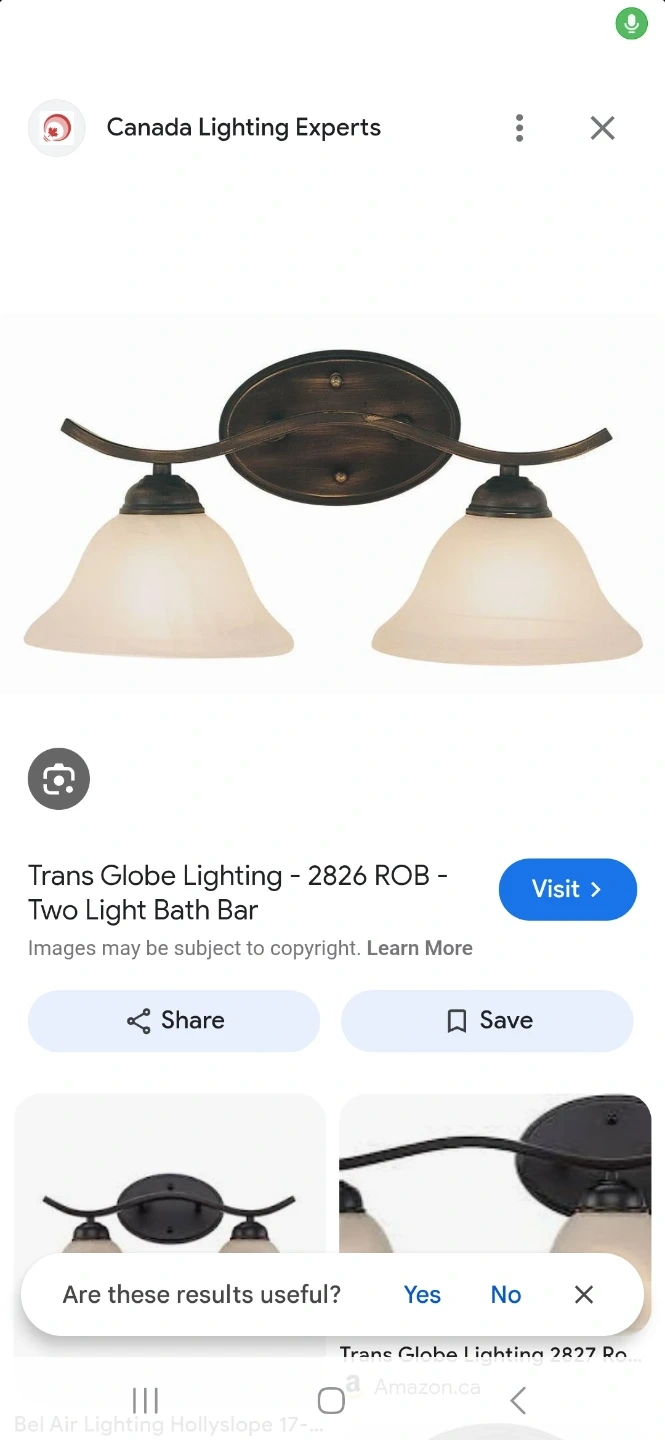The image size is (665, 1440).
Task: Close the image viewer
Action: pyautogui.click(x=602, y=128)
